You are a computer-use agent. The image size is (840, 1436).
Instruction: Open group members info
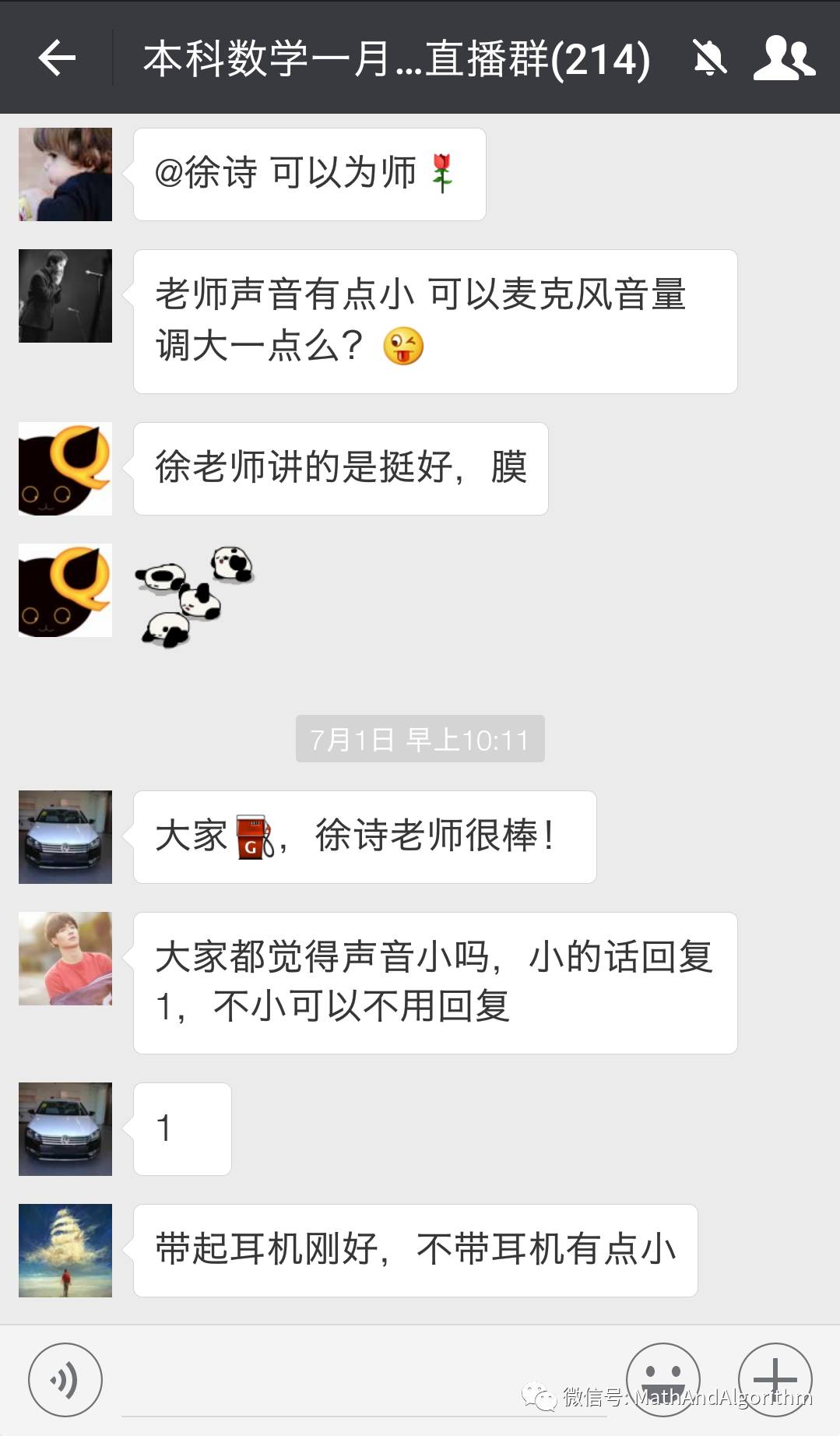click(x=783, y=58)
